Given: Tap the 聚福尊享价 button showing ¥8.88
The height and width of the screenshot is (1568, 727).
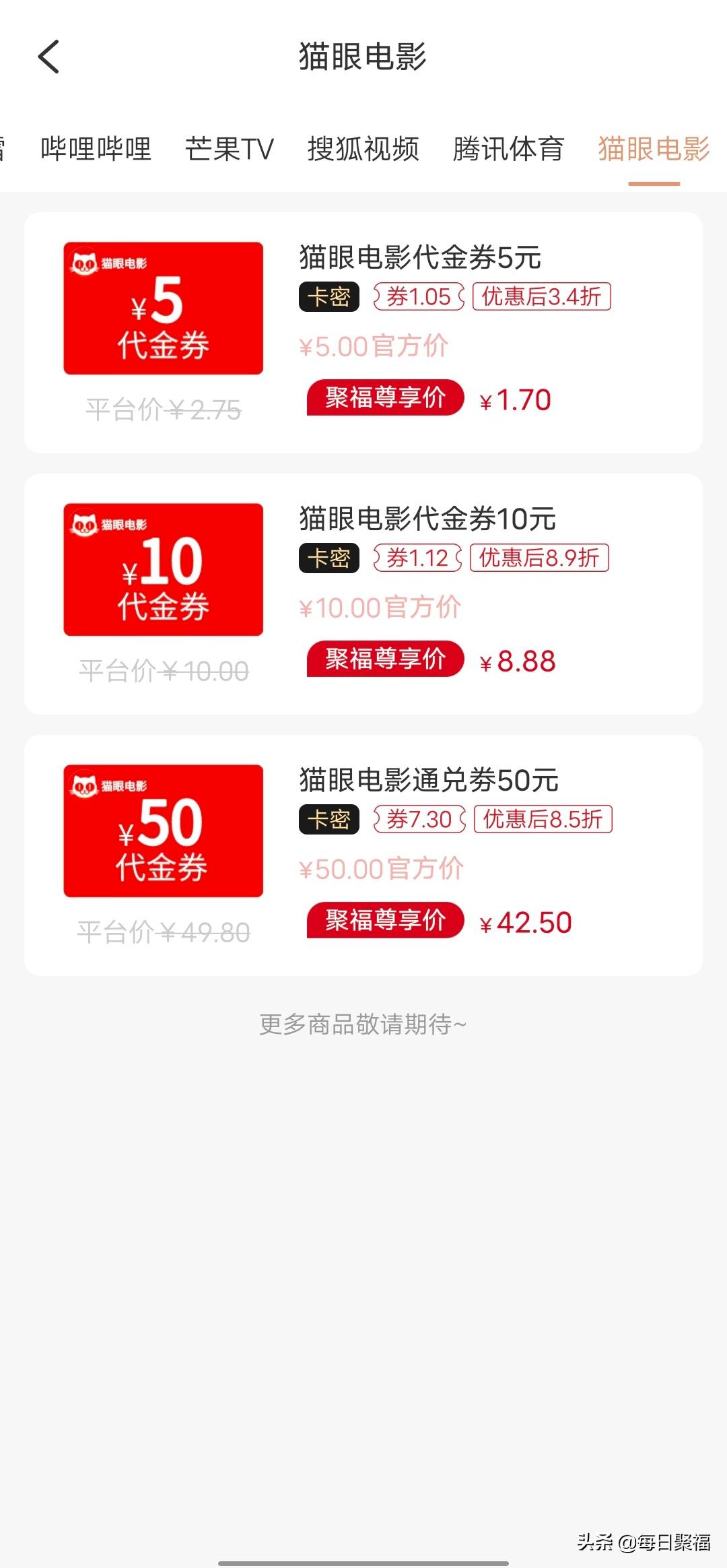Looking at the screenshot, I should pos(384,661).
